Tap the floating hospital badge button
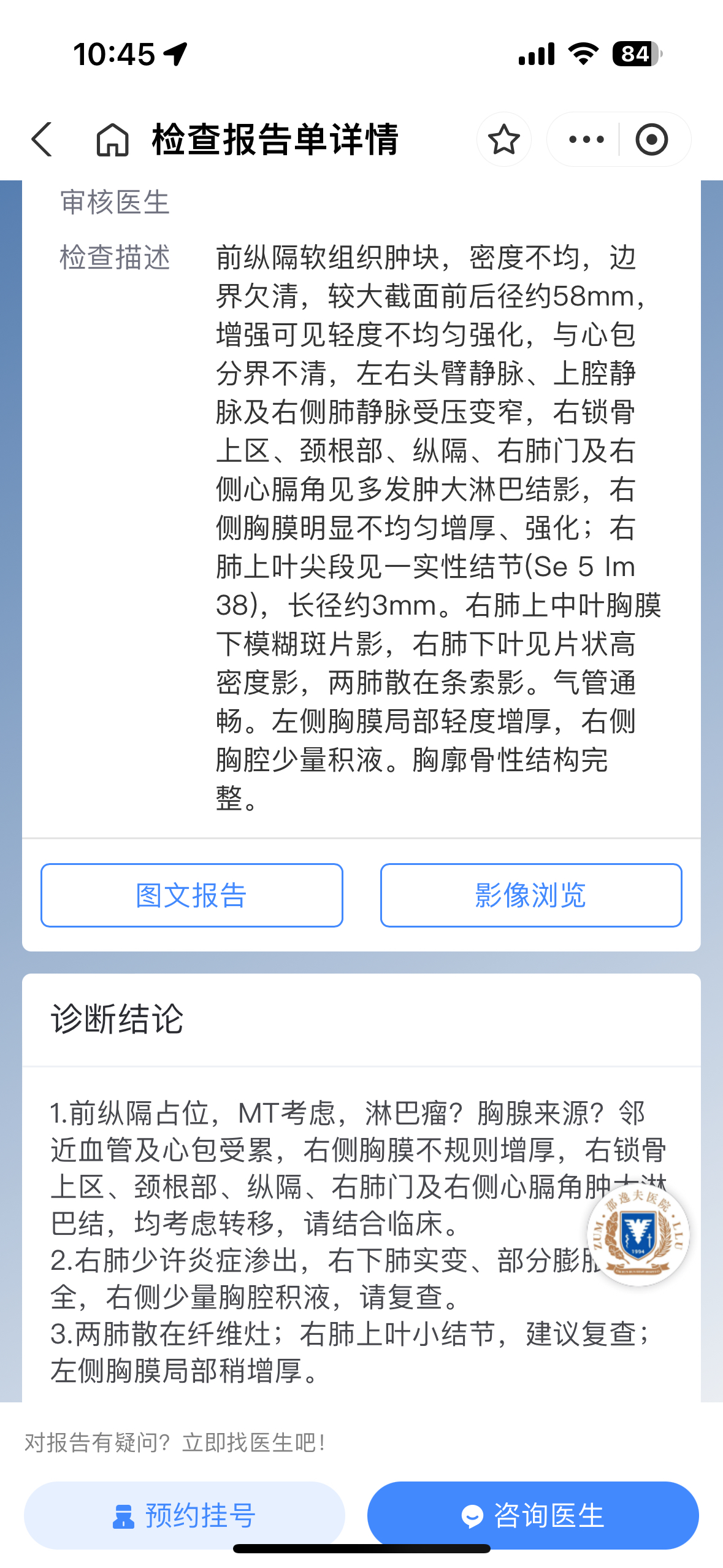723x1568 pixels. 638,1234
